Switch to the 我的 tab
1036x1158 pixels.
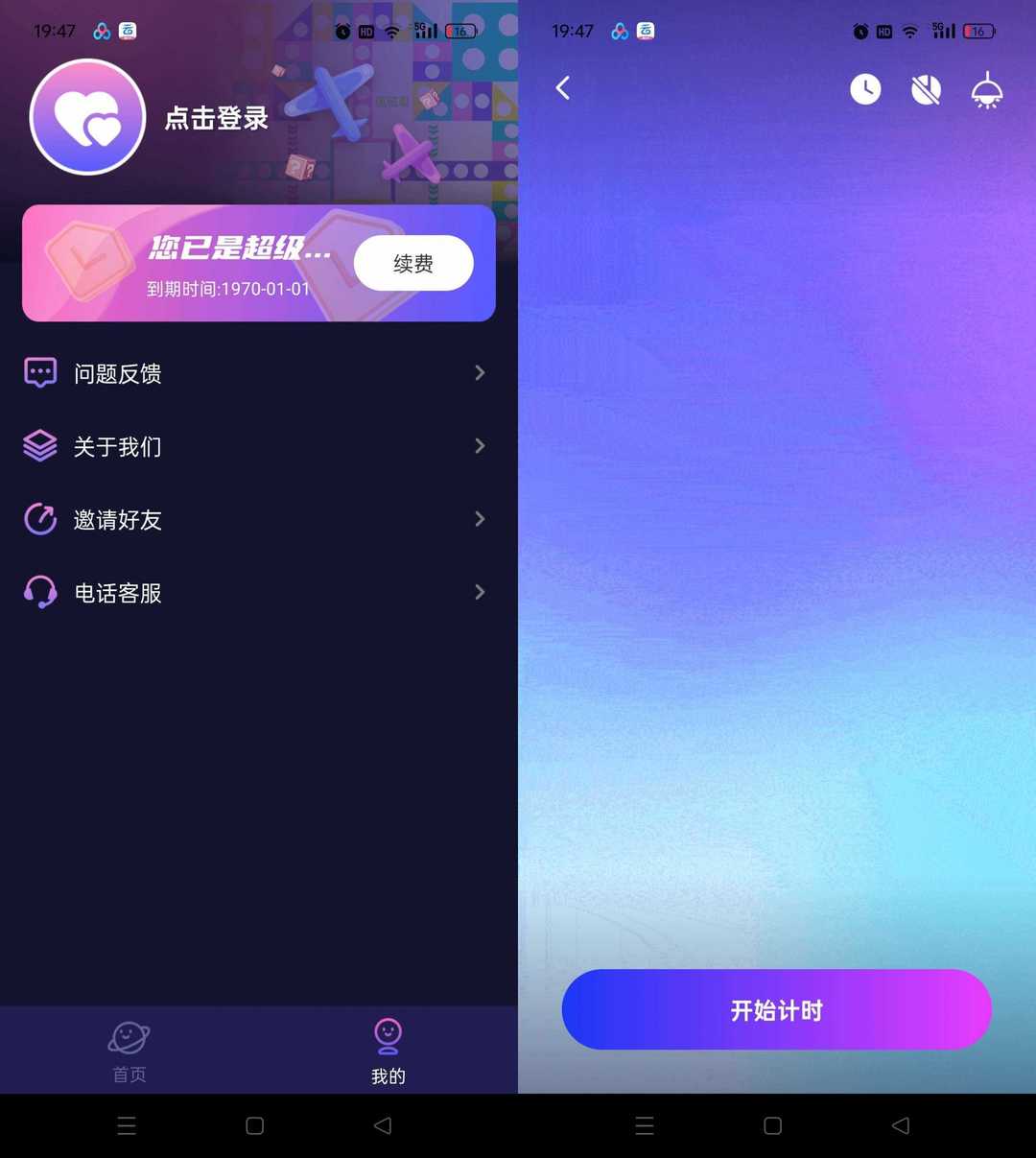[x=388, y=1051]
